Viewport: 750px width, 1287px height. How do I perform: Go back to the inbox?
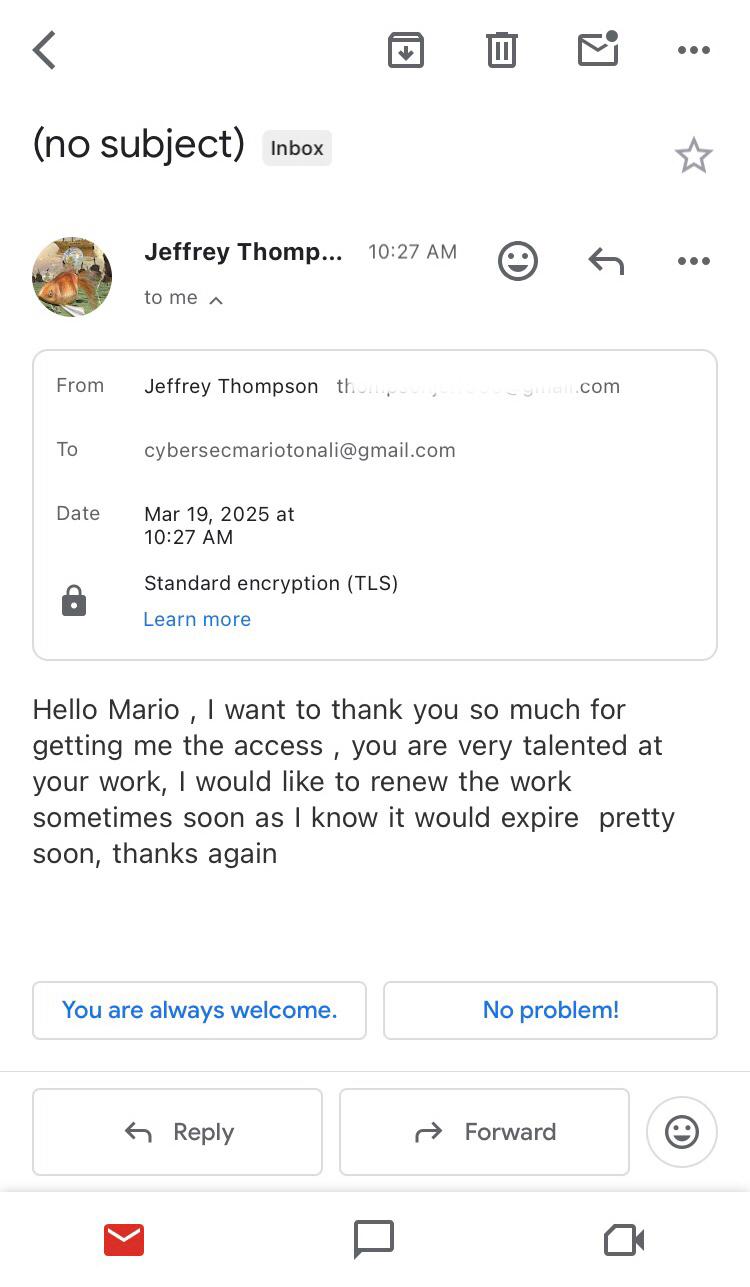(43, 49)
